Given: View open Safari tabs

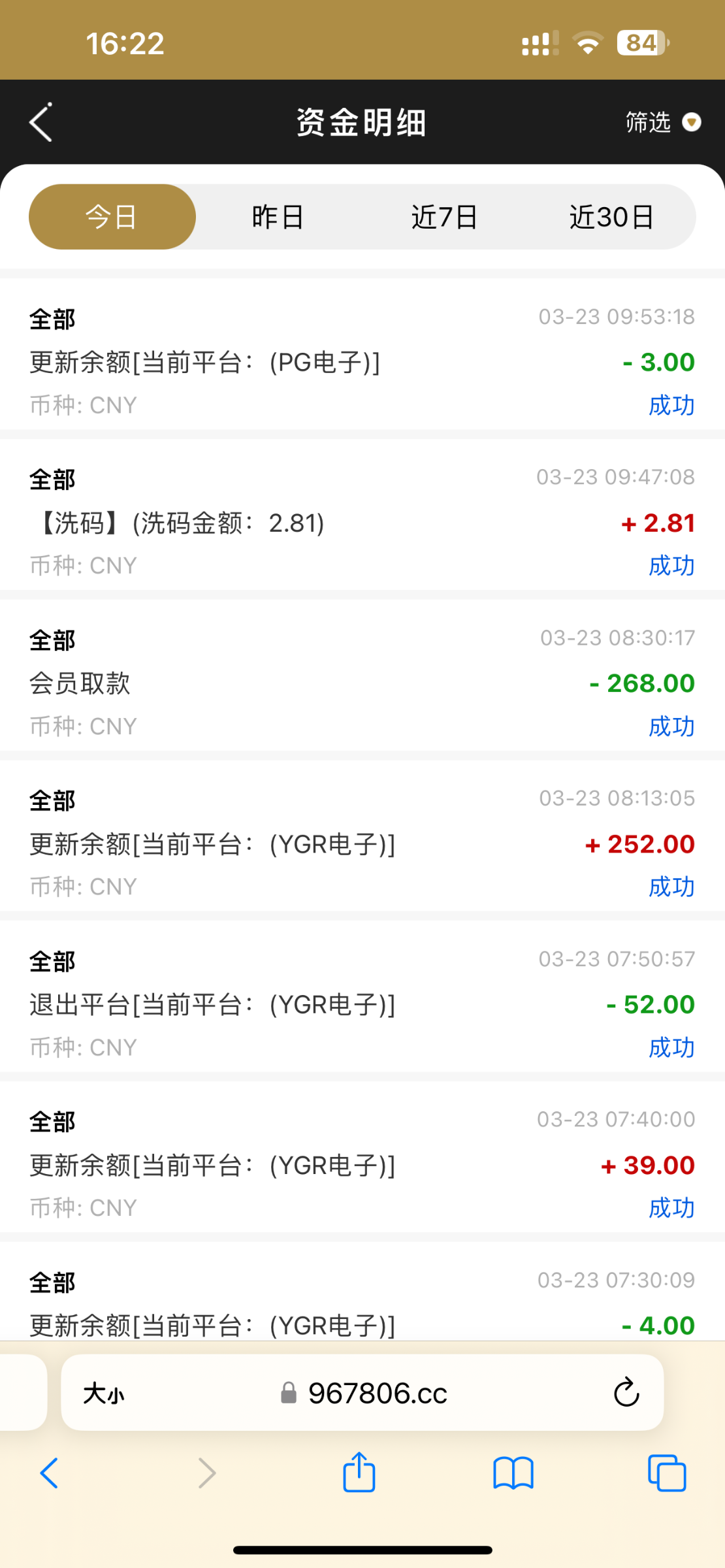Looking at the screenshot, I should (666, 1473).
